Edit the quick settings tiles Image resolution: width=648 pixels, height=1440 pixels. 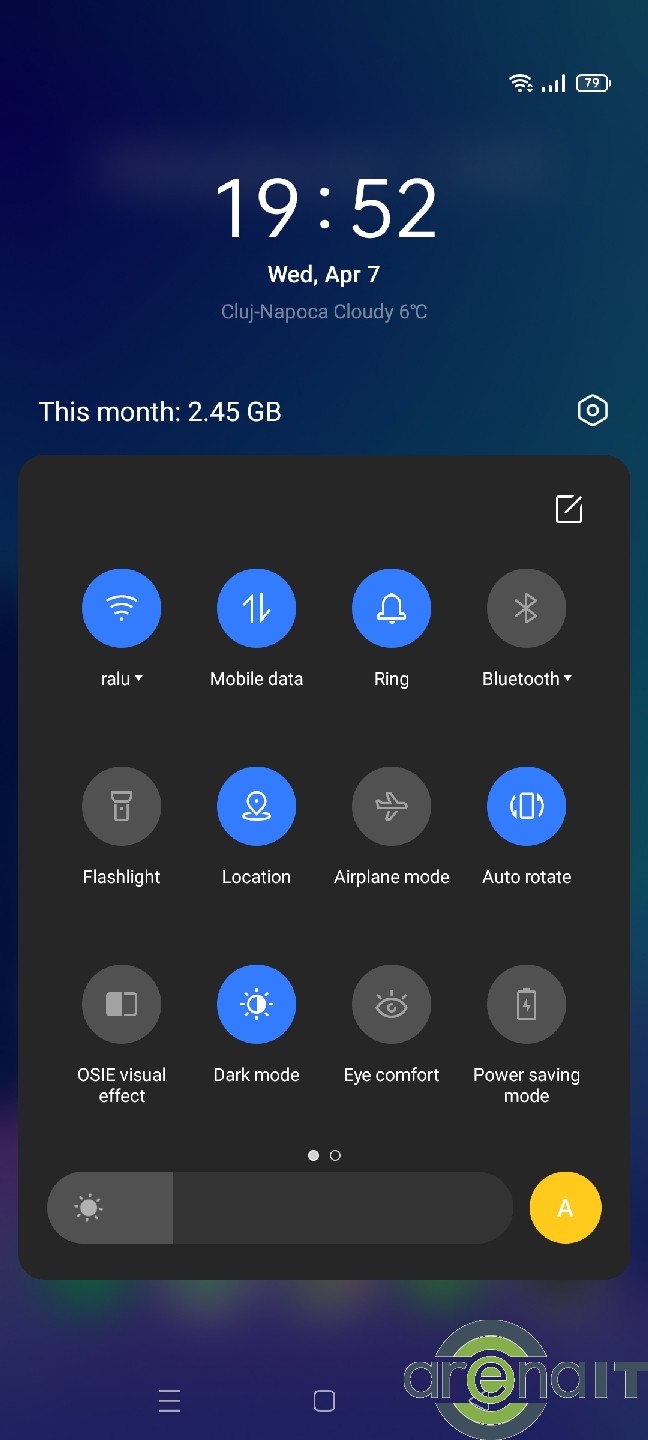(x=569, y=509)
